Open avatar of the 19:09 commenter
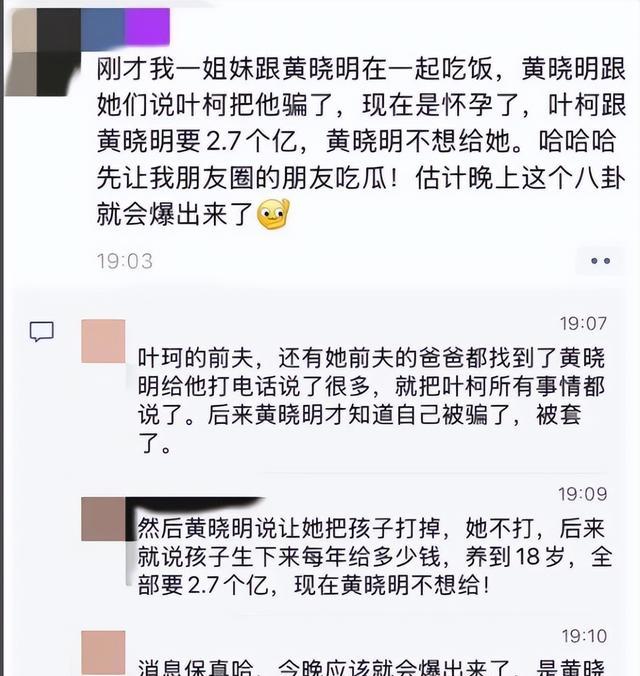Image resolution: width=640 pixels, height=676 pixels. tap(103, 518)
